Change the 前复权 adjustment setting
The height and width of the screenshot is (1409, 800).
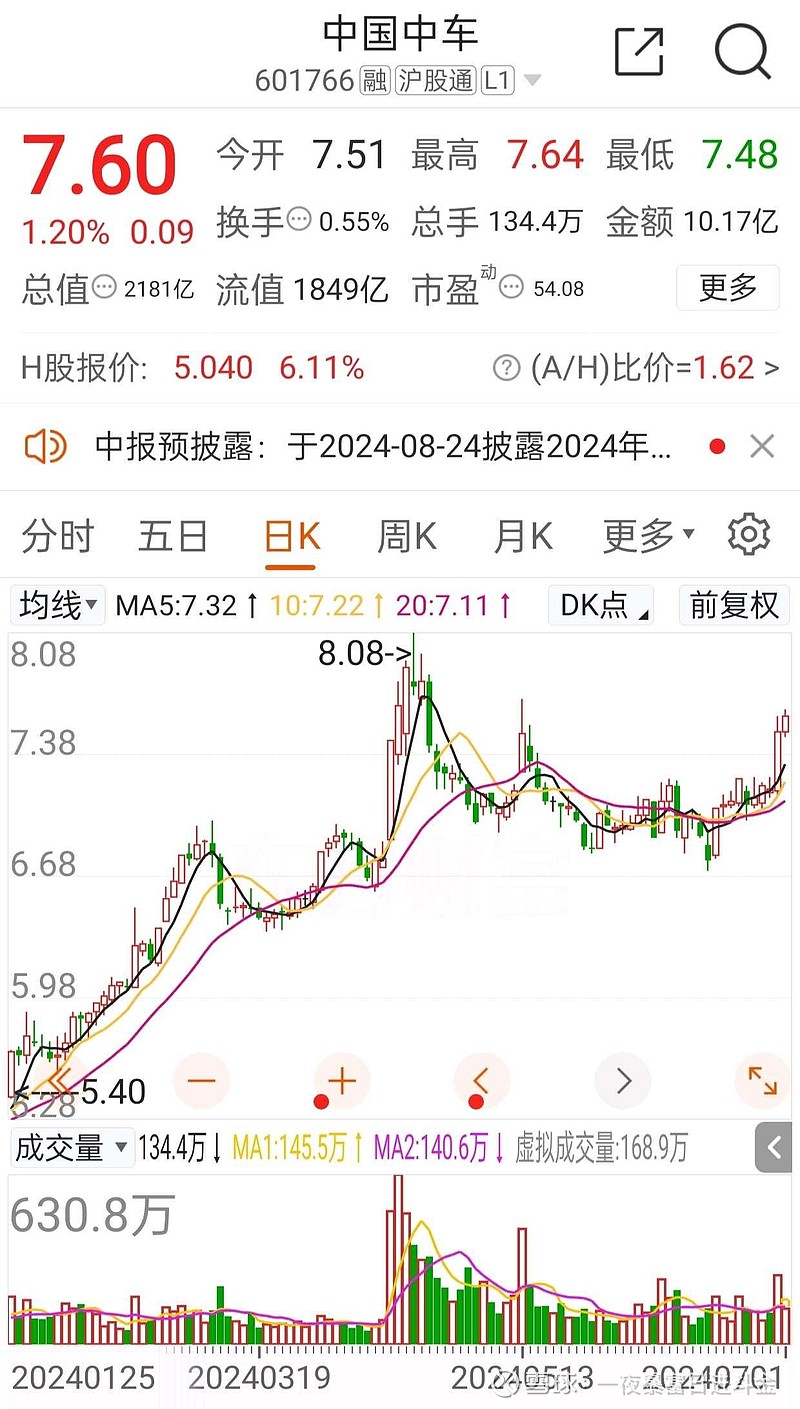coord(734,605)
